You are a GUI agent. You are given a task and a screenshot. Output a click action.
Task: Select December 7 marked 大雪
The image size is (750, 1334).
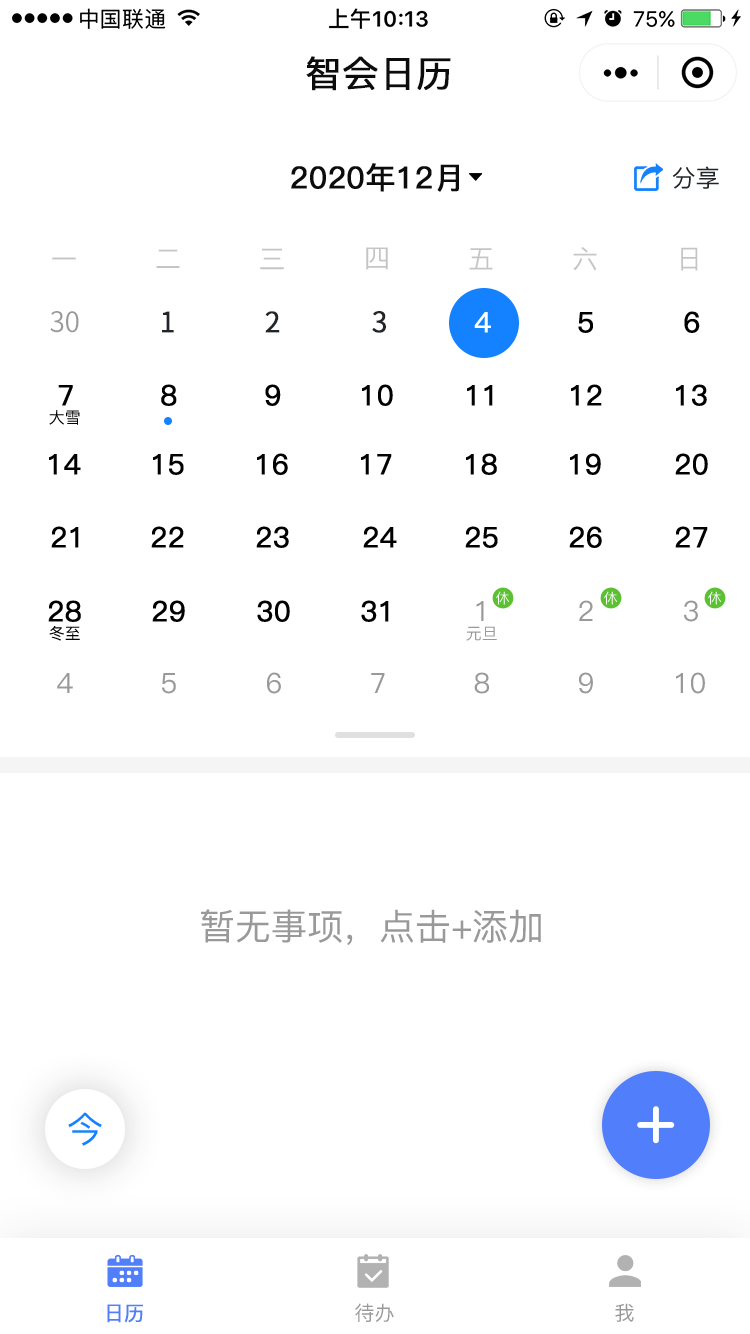pyautogui.click(x=65, y=400)
